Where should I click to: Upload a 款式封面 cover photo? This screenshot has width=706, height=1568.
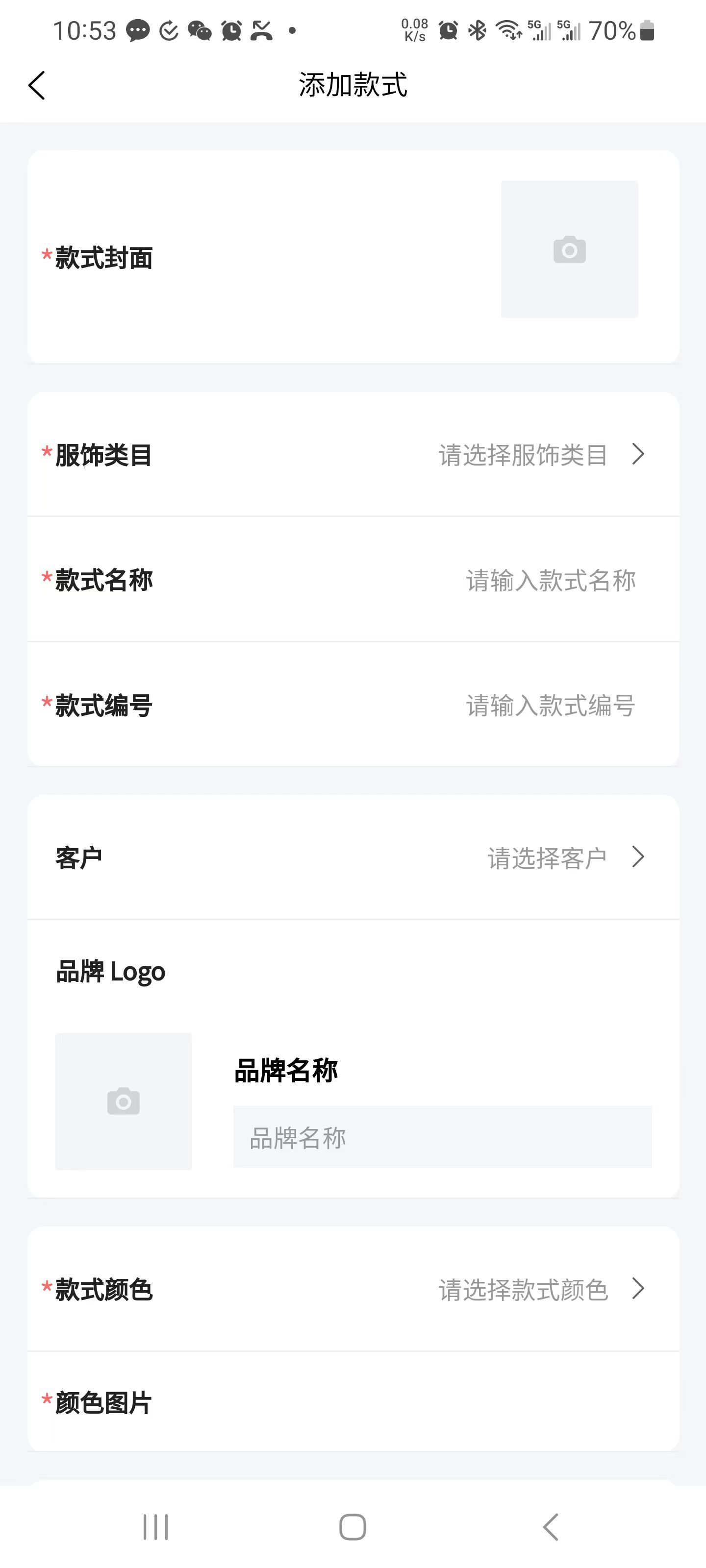click(x=569, y=249)
